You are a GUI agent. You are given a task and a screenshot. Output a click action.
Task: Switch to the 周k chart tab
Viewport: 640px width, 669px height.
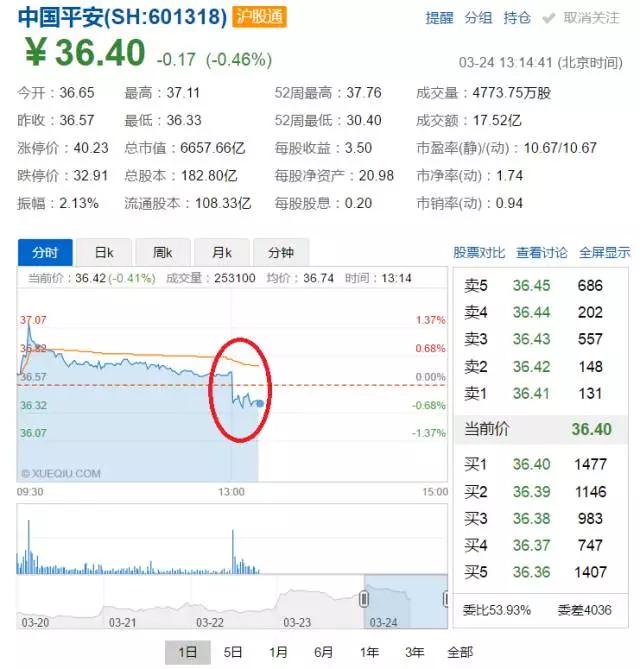tap(162, 252)
